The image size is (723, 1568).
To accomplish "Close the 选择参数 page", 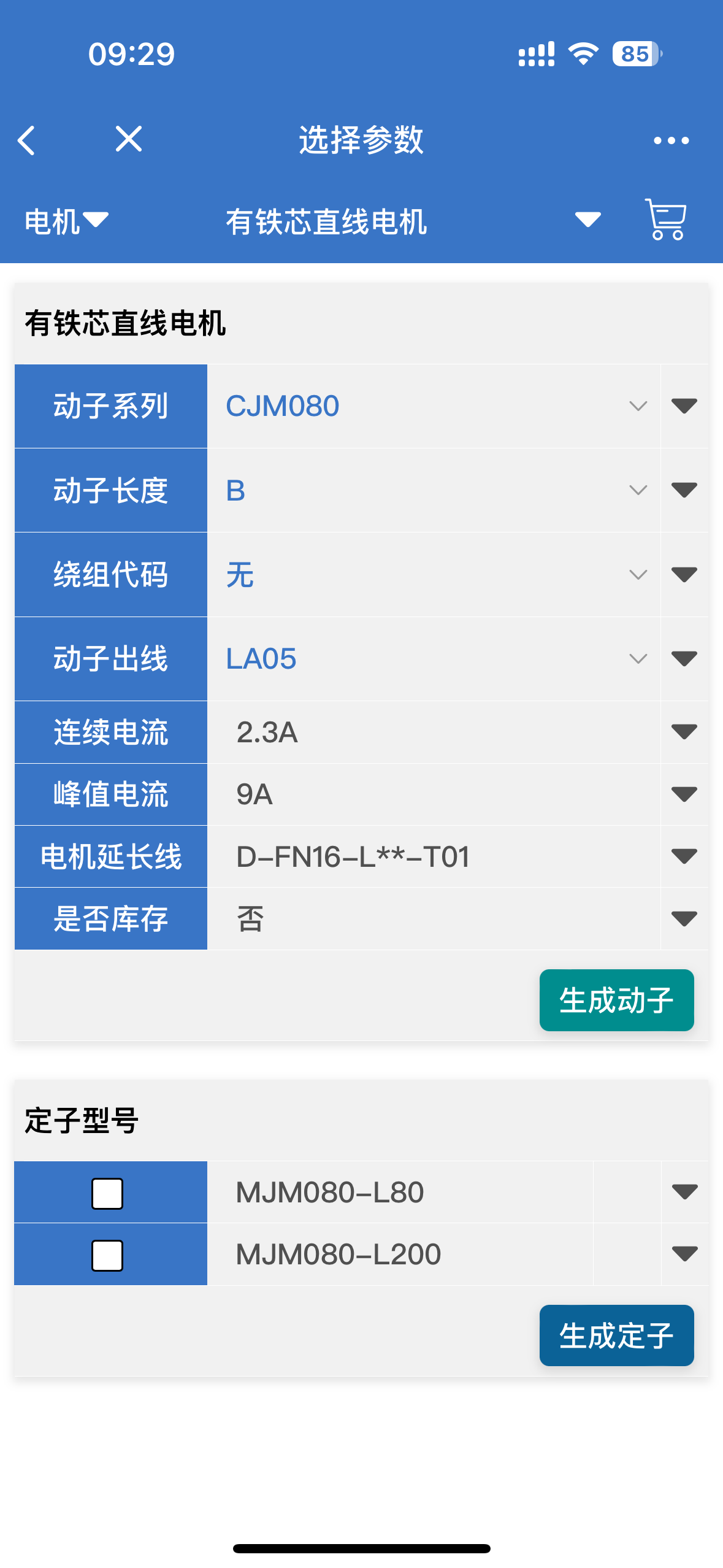I will pos(129,139).
